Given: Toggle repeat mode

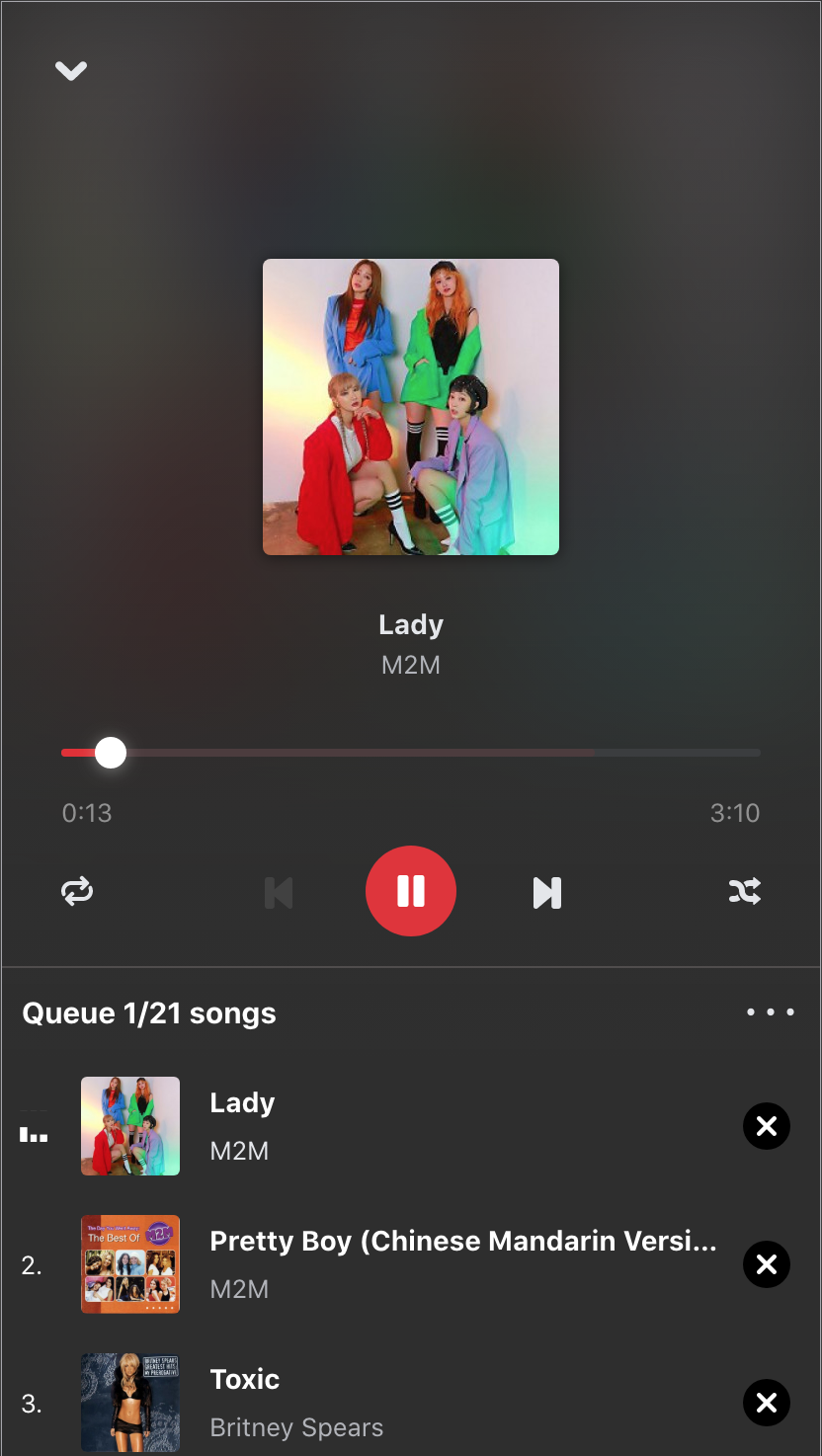Looking at the screenshot, I should click(77, 892).
